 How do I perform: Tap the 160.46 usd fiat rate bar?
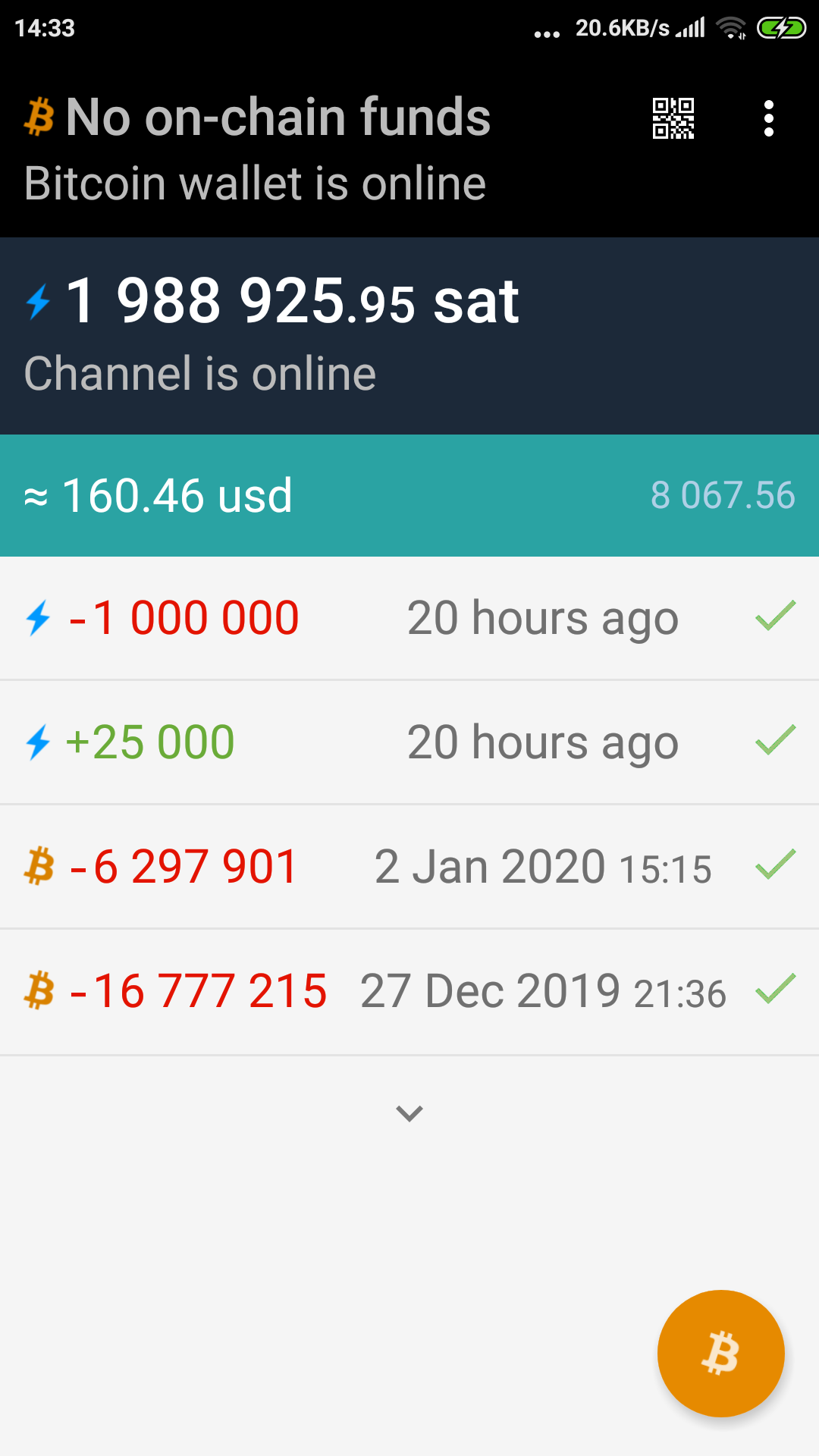click(409, 495)
